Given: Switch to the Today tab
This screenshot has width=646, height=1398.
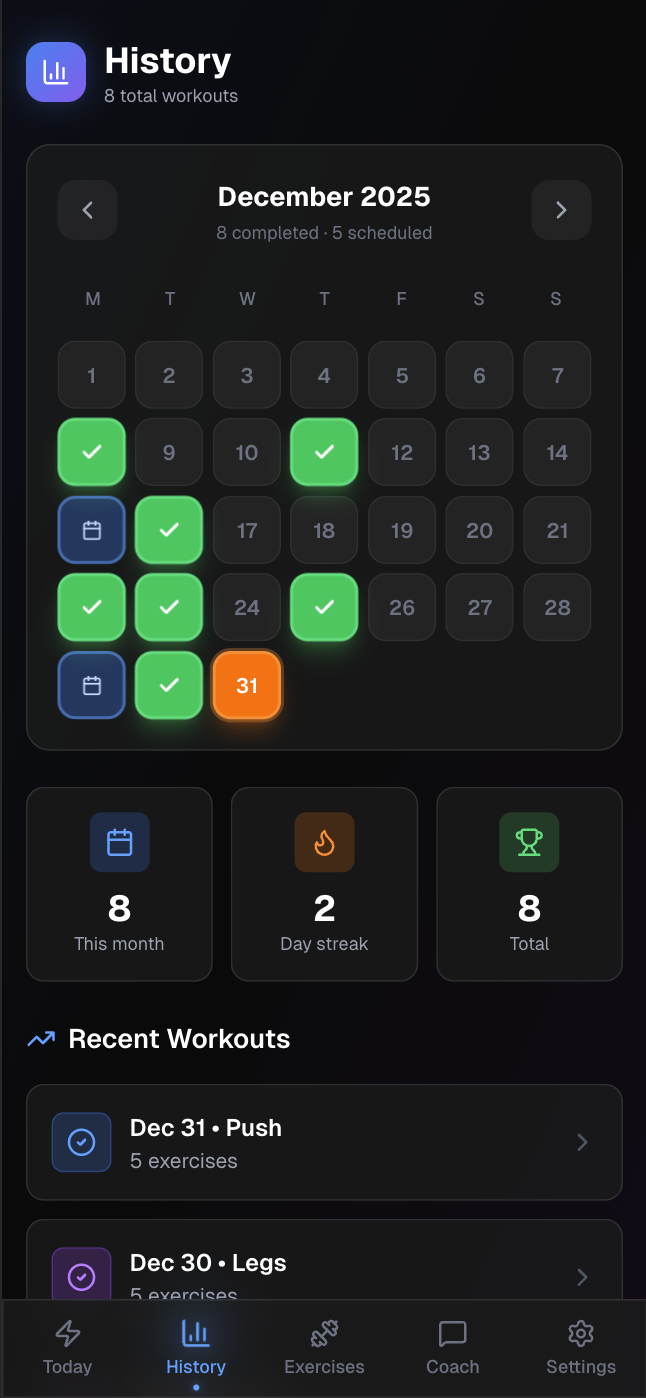Looking at the screenshot, I should 67,1347.
